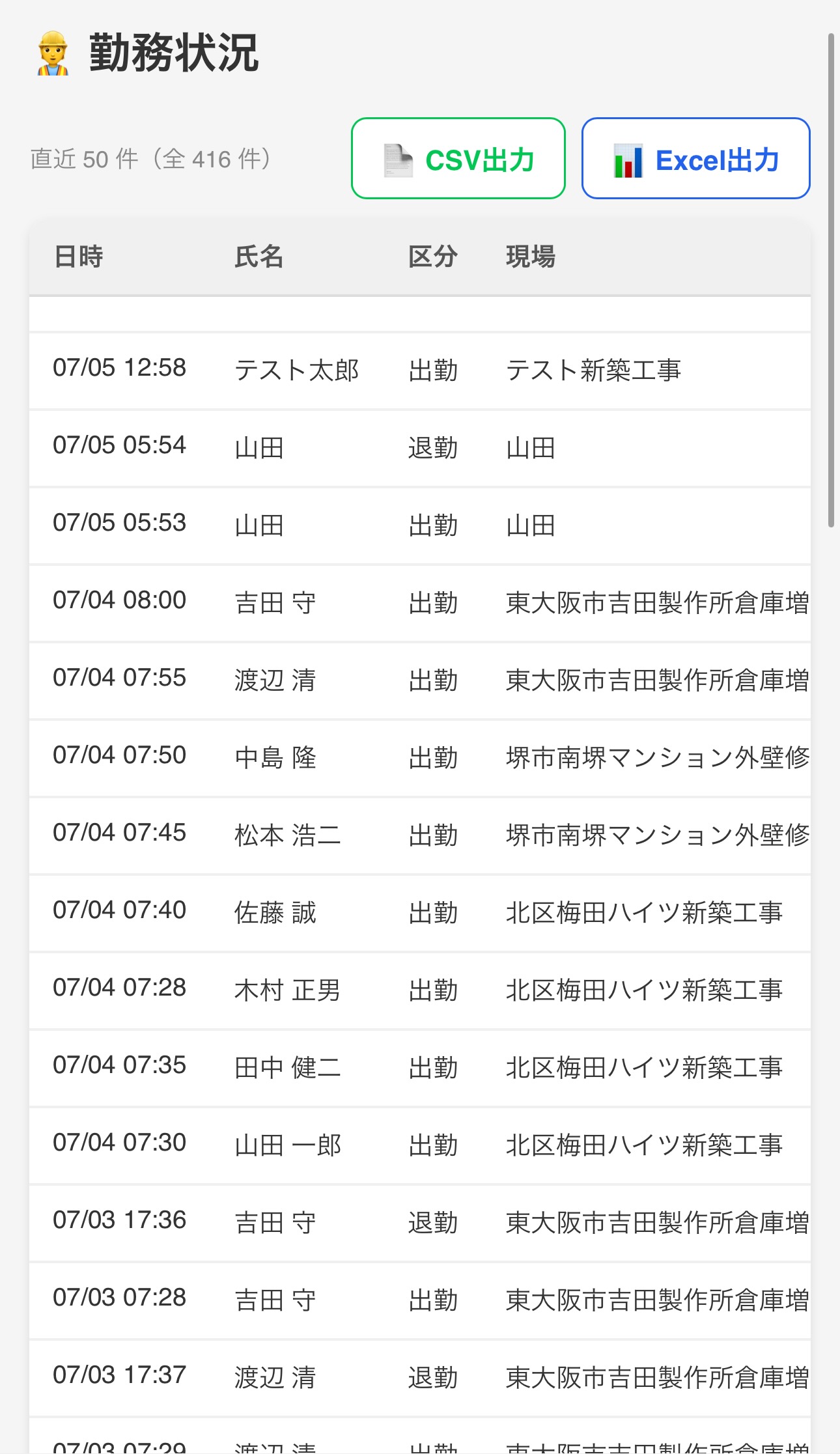Export records with Excel出力 button
Image resolution: width=840 pixels, height=1454 pixels.
click(696, 158)
